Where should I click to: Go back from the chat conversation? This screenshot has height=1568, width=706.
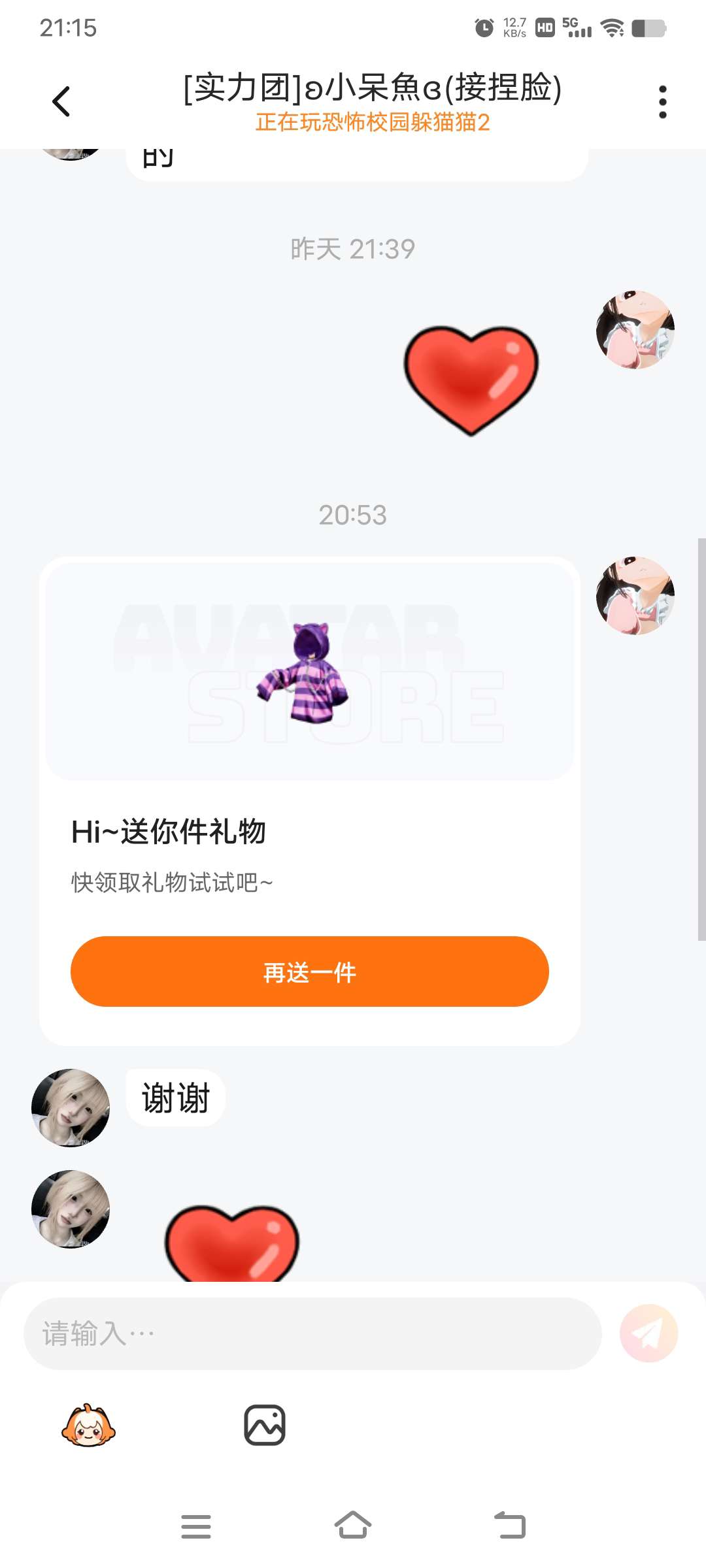[61, 102]
